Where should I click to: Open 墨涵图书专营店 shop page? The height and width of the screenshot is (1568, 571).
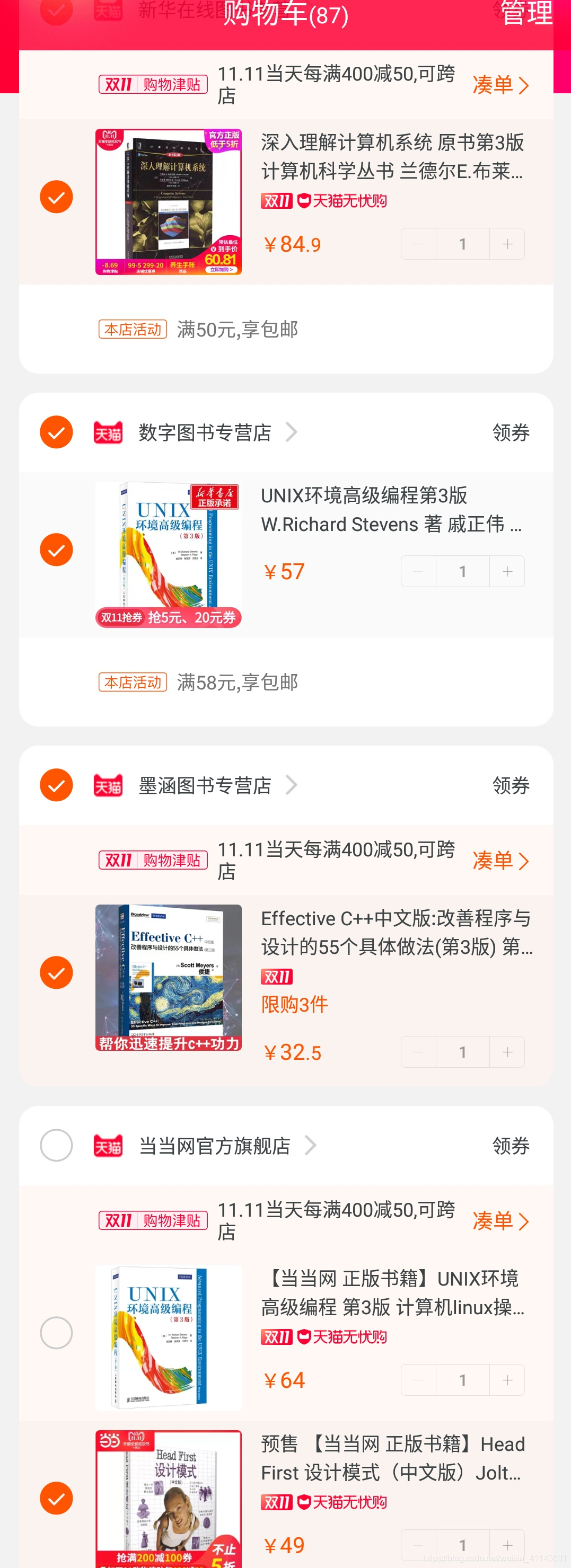point(205,786)
